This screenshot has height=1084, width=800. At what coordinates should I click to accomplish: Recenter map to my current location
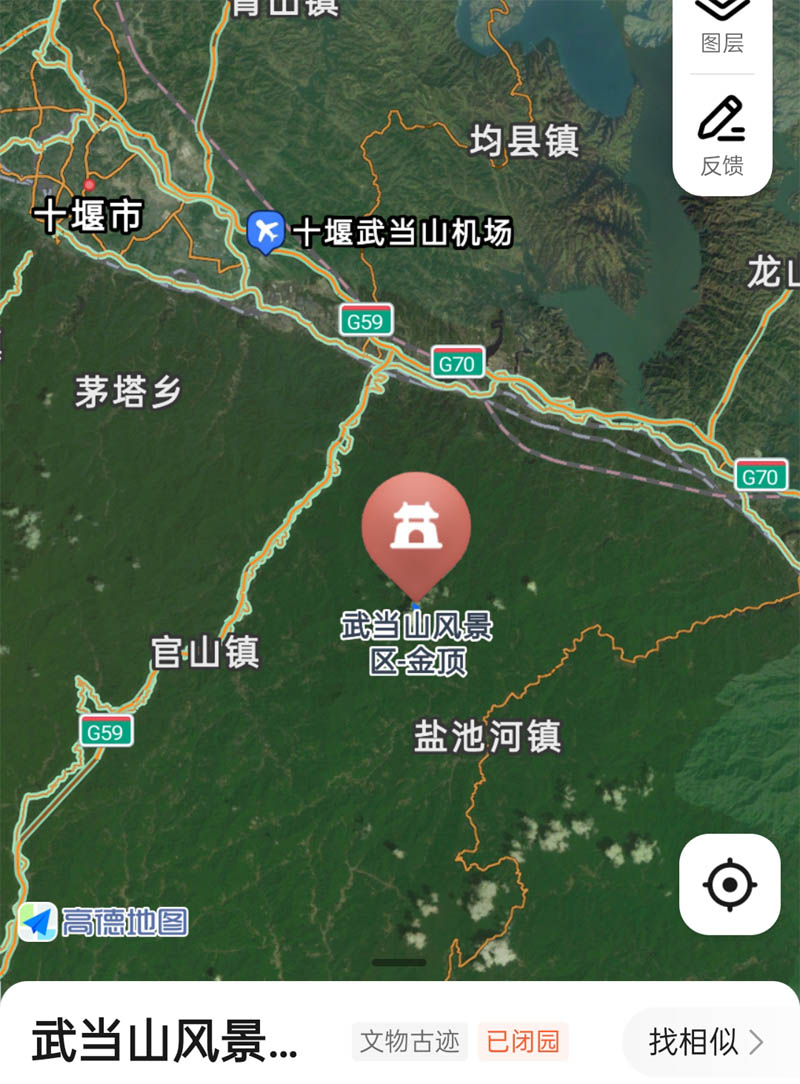729,884
